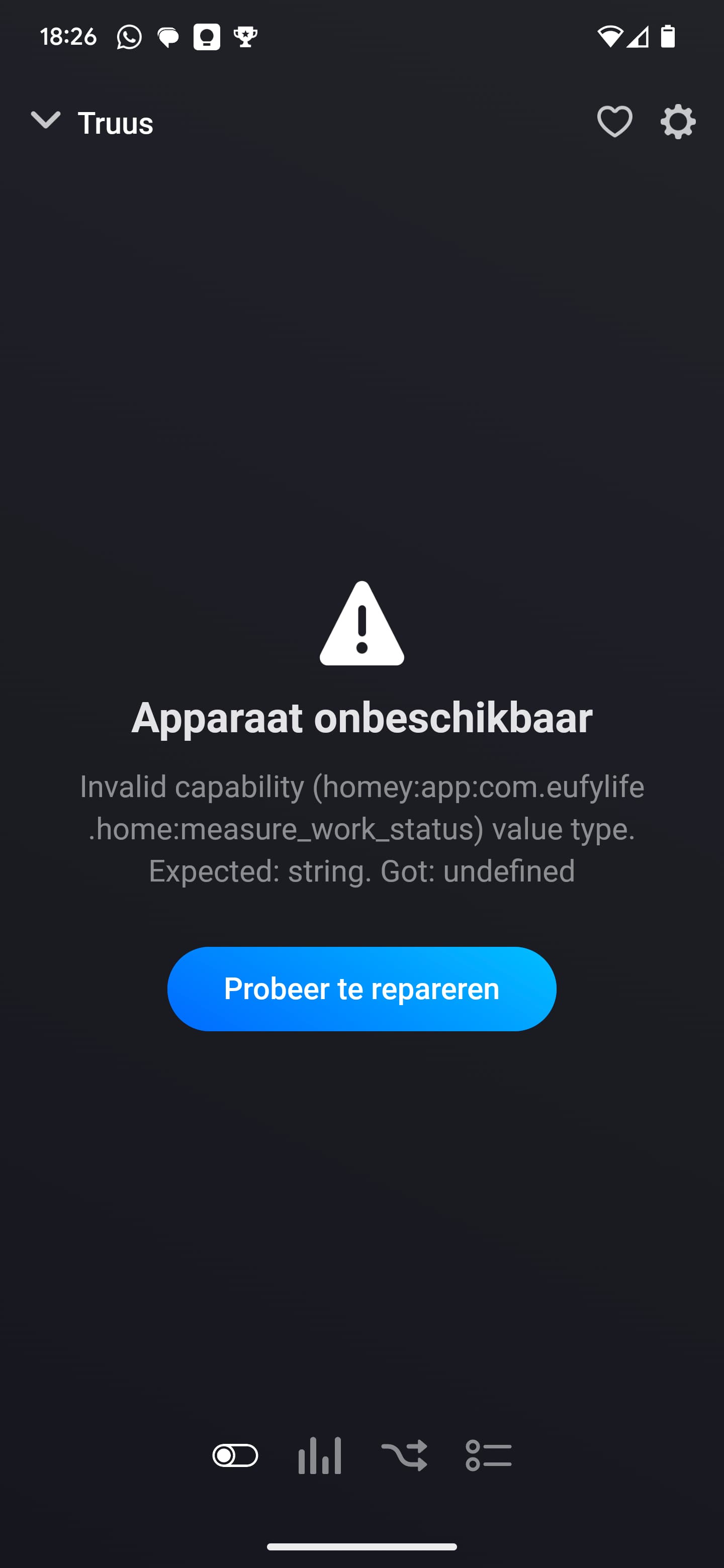Switch to the controls toggle tab
Viewport: 724px width, 1568px height.
coord(235,1455)
